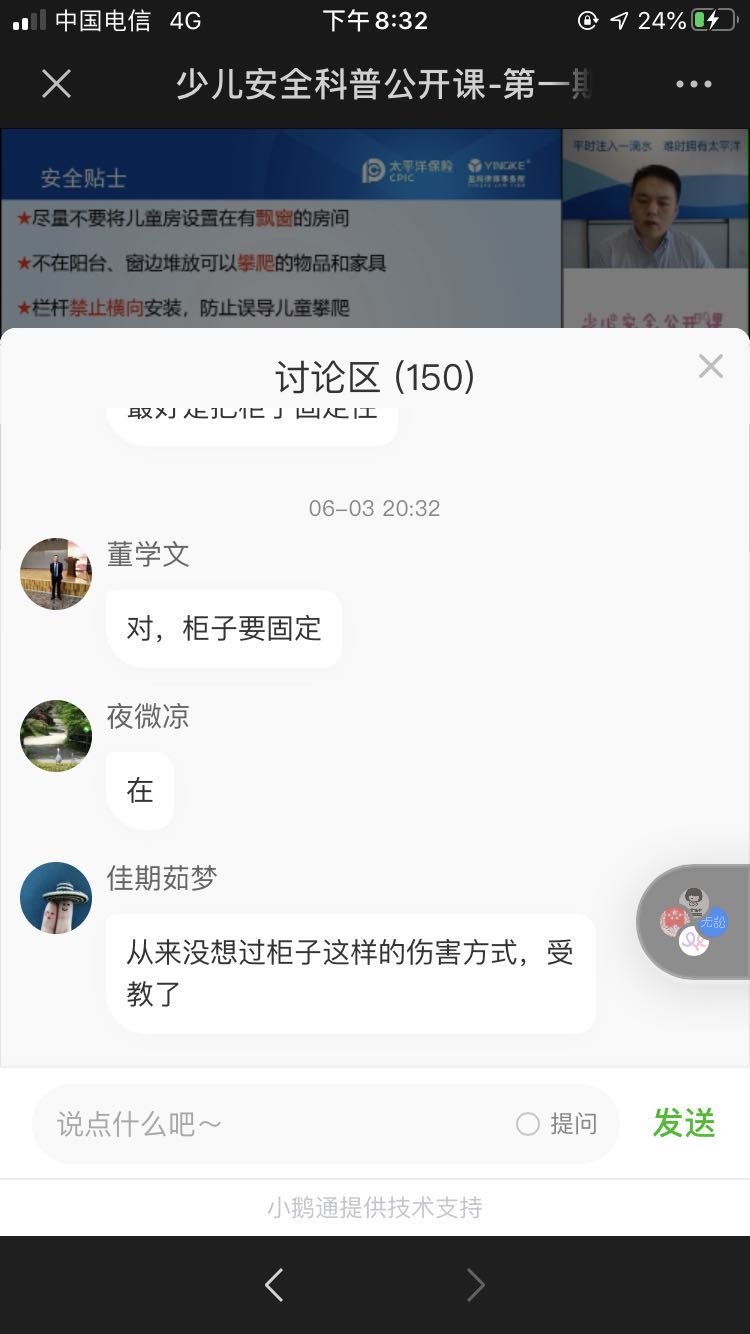This screenshot has height=1334, width=750.
Task: Open 夜微凉's profile avatar
Action: [56, 736]
